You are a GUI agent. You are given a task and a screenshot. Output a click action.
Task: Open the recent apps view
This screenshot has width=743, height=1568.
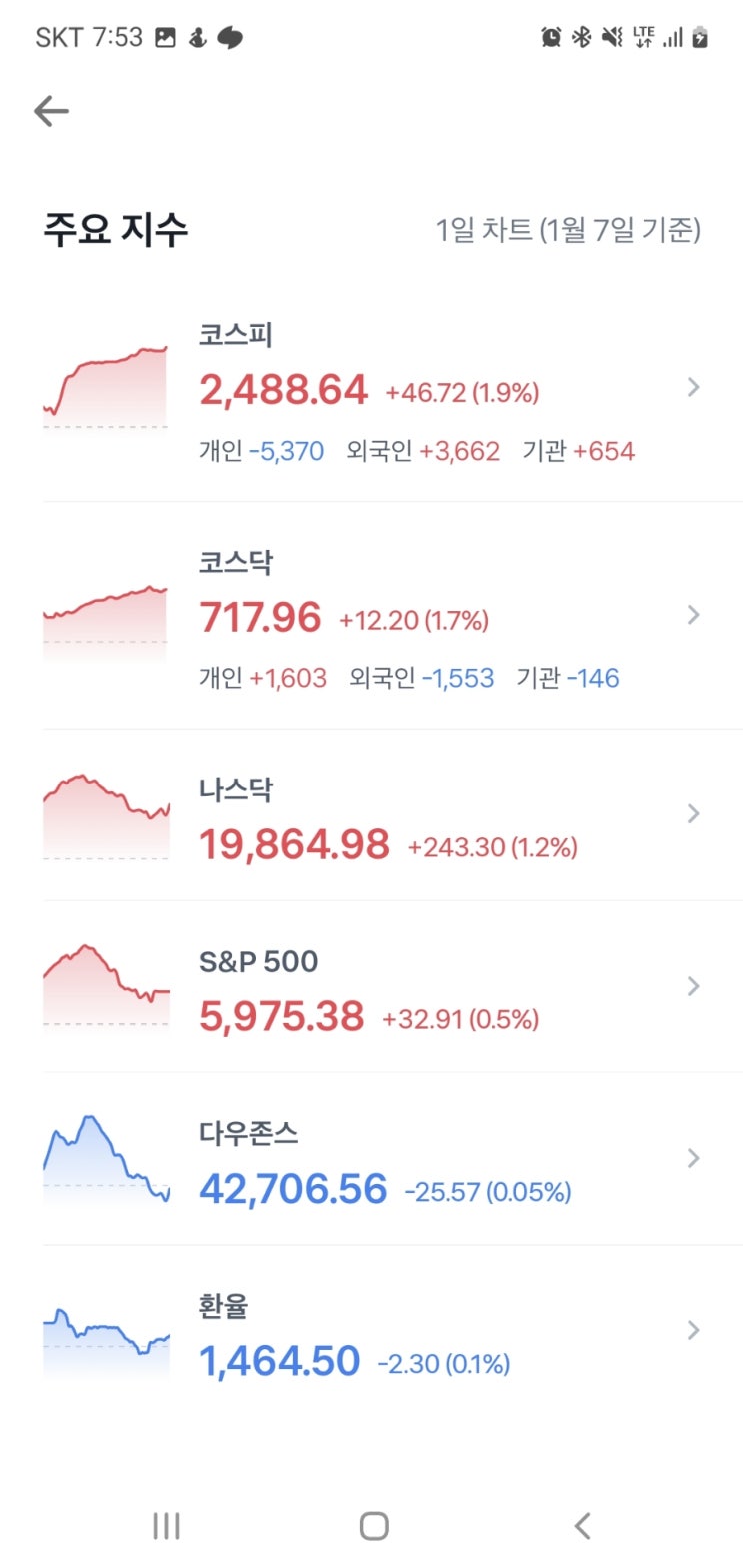[166, 1526]
